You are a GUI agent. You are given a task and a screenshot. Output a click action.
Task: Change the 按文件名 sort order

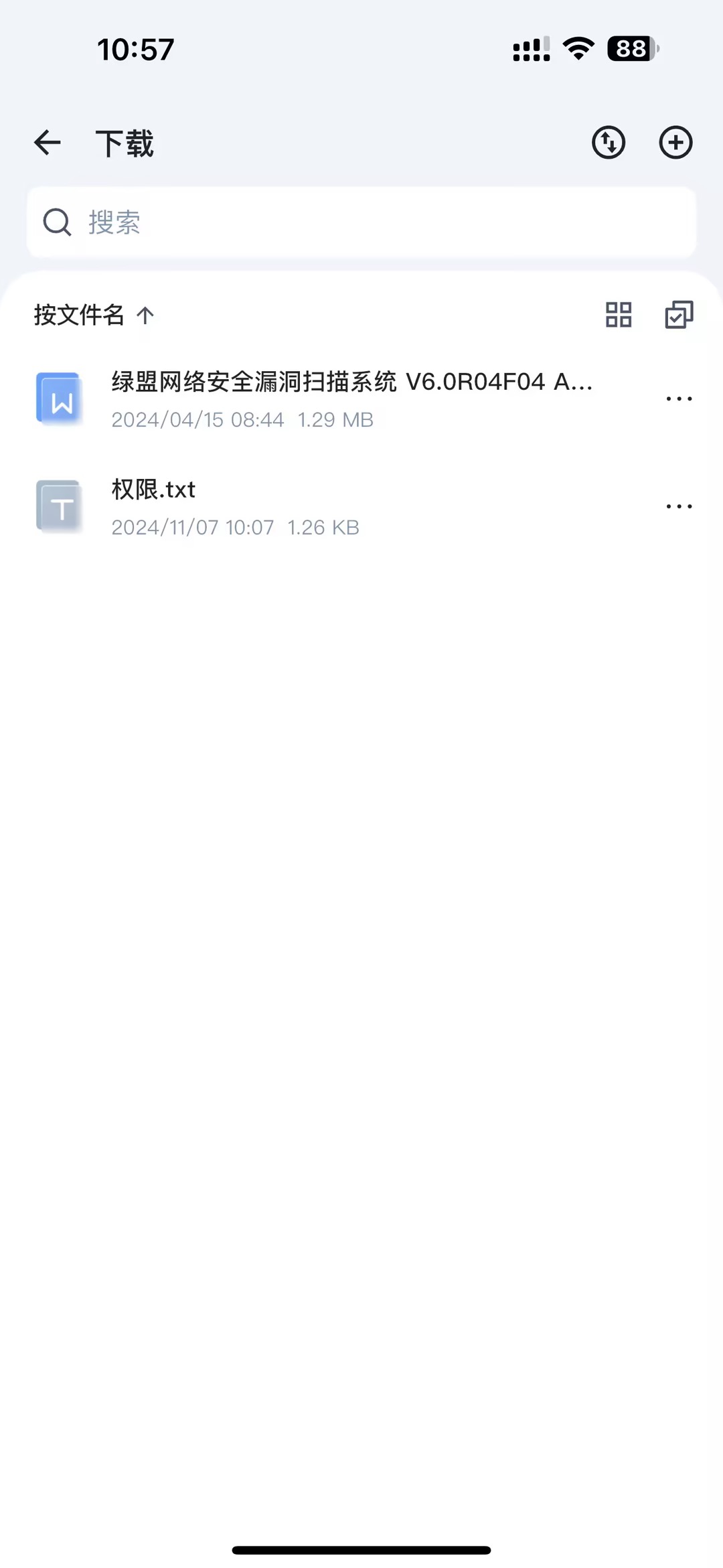point(94,315)
